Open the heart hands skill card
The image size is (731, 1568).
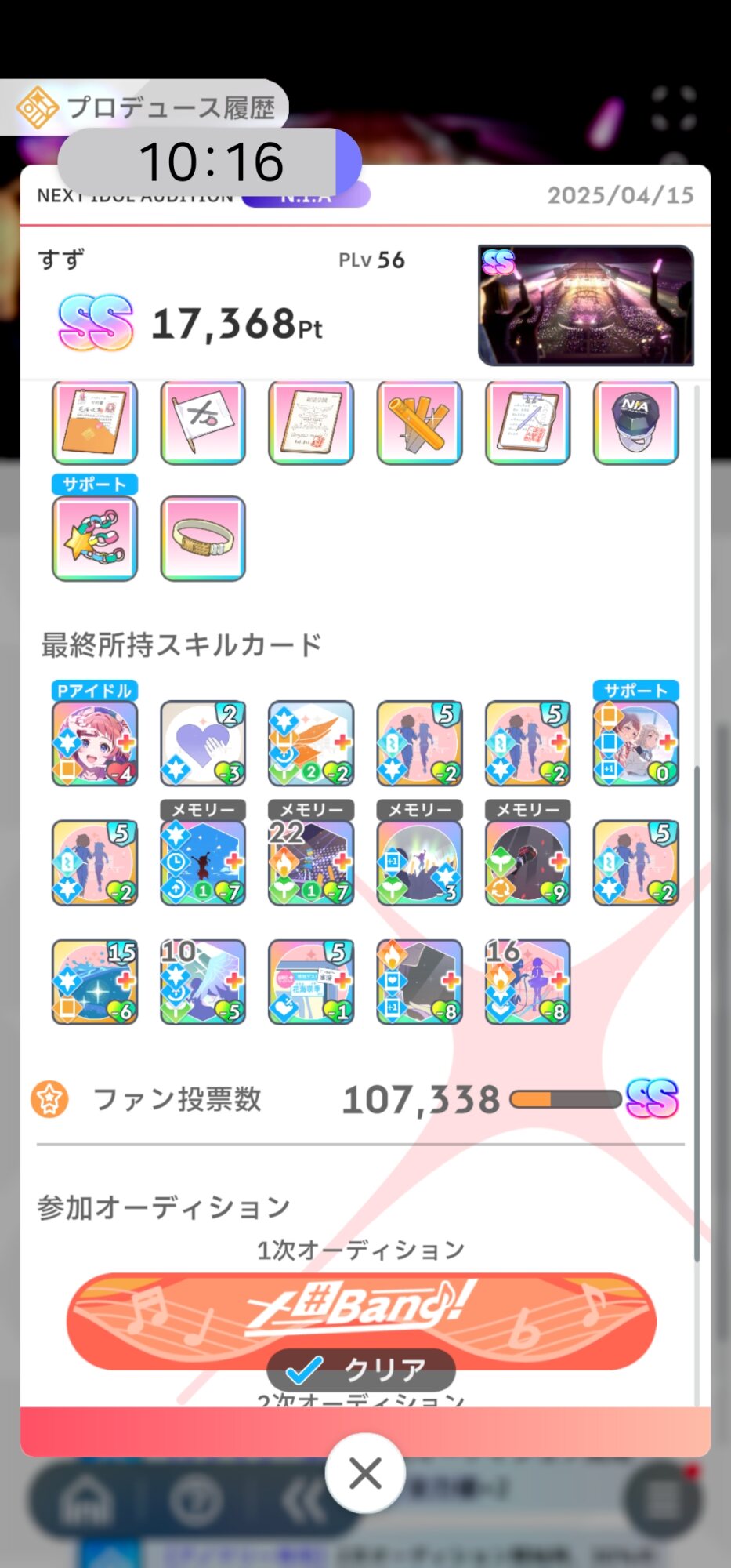[203, 742]
